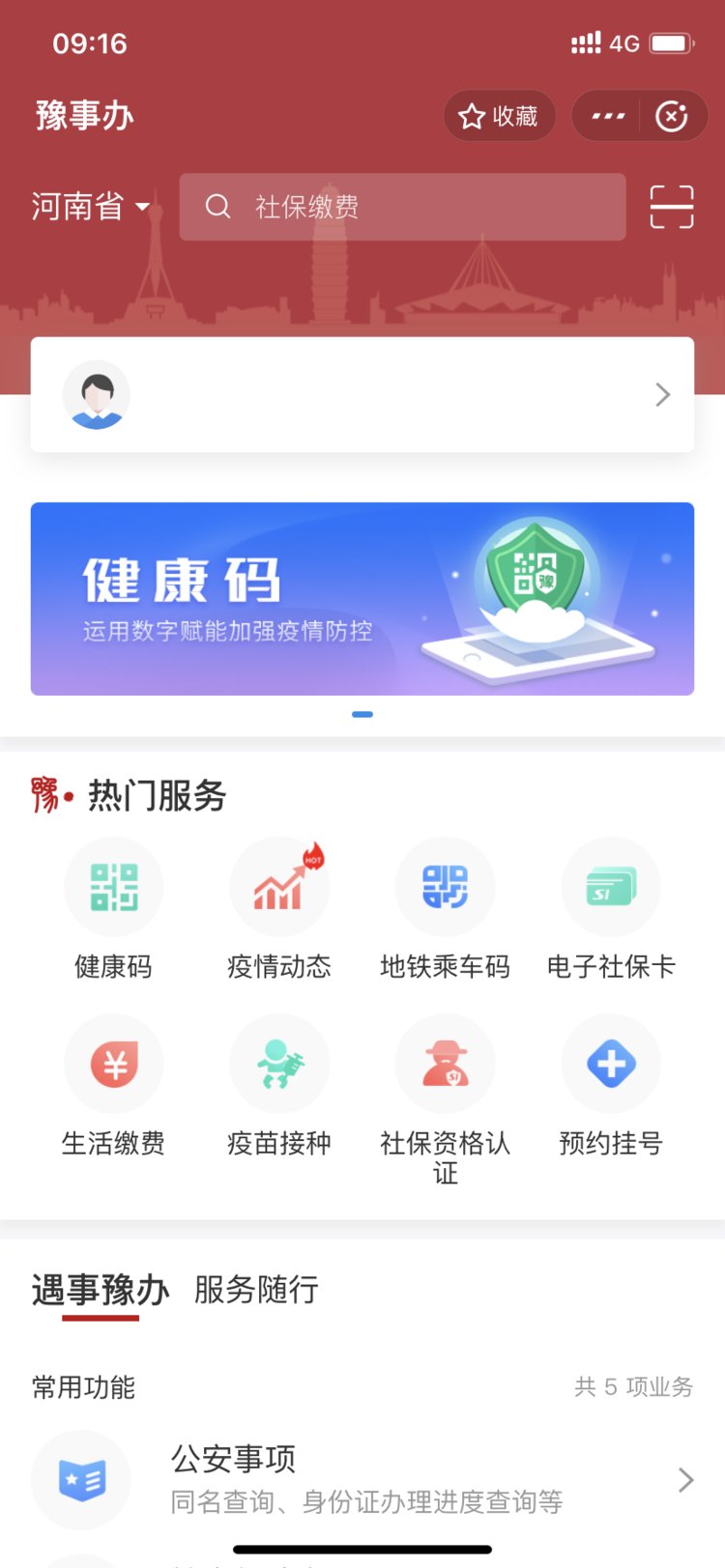Open the user profile card
Viewport: 725px width, 1568px height.
(362, 394)
